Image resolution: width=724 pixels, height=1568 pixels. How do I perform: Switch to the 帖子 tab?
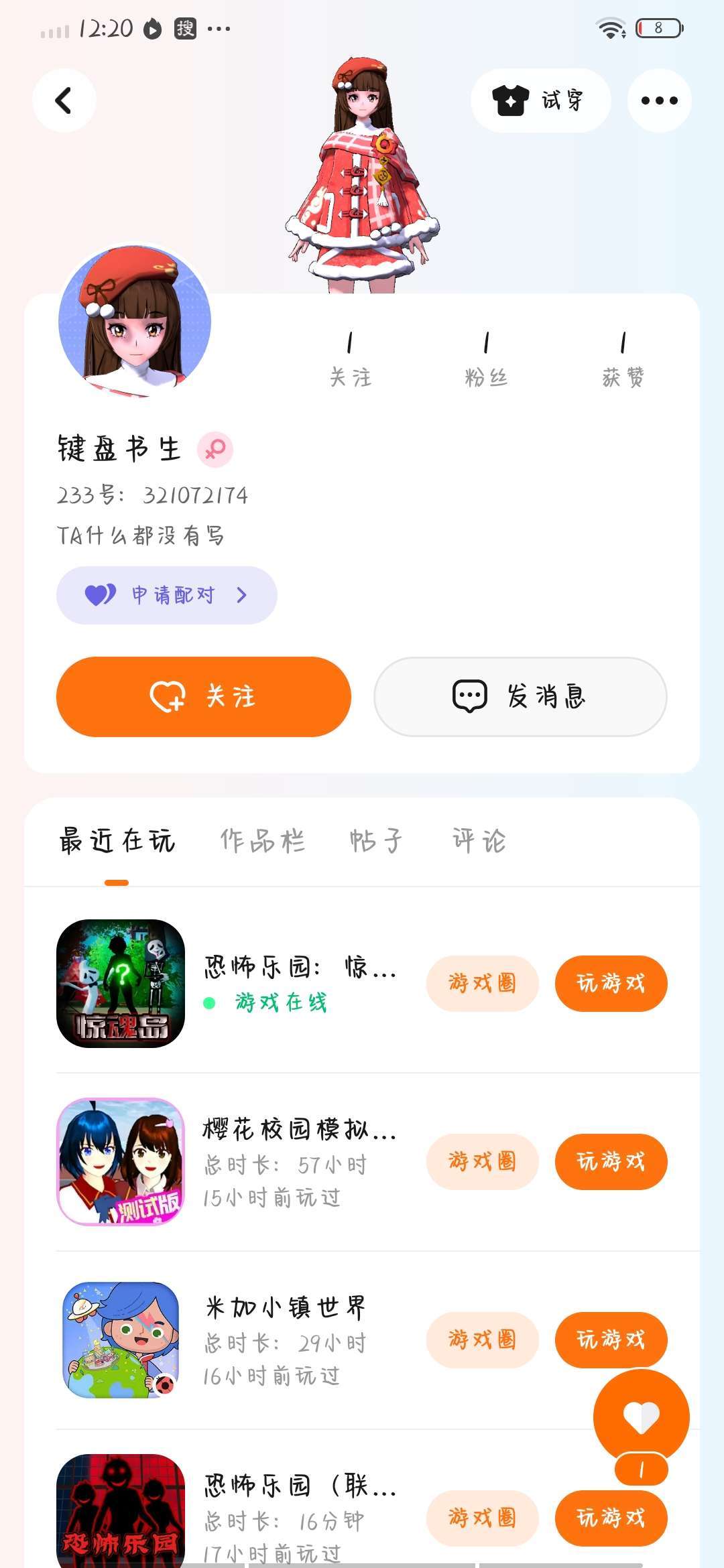[x=376, y=840]
